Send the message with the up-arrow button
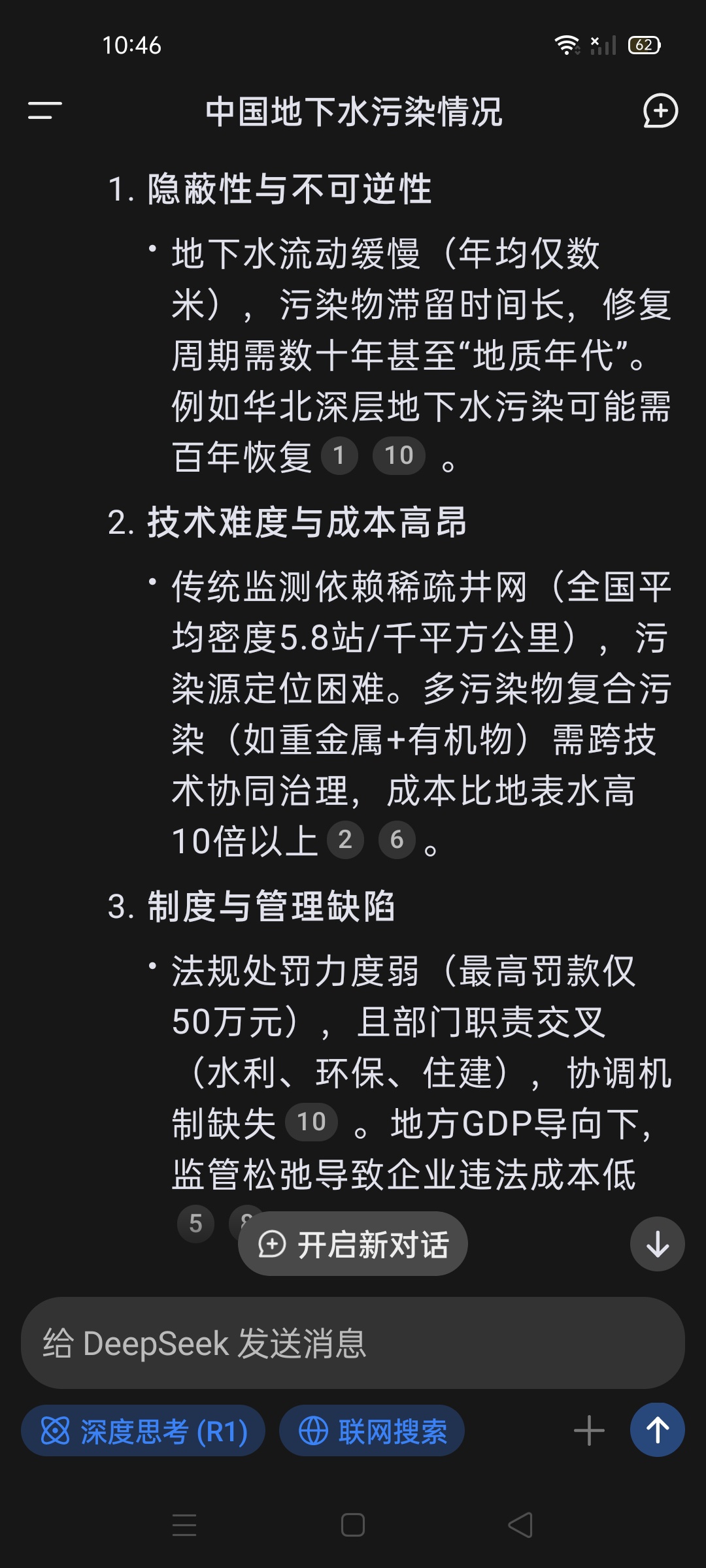Viewport: 706px width, 1568px height. pos(657,1430)
